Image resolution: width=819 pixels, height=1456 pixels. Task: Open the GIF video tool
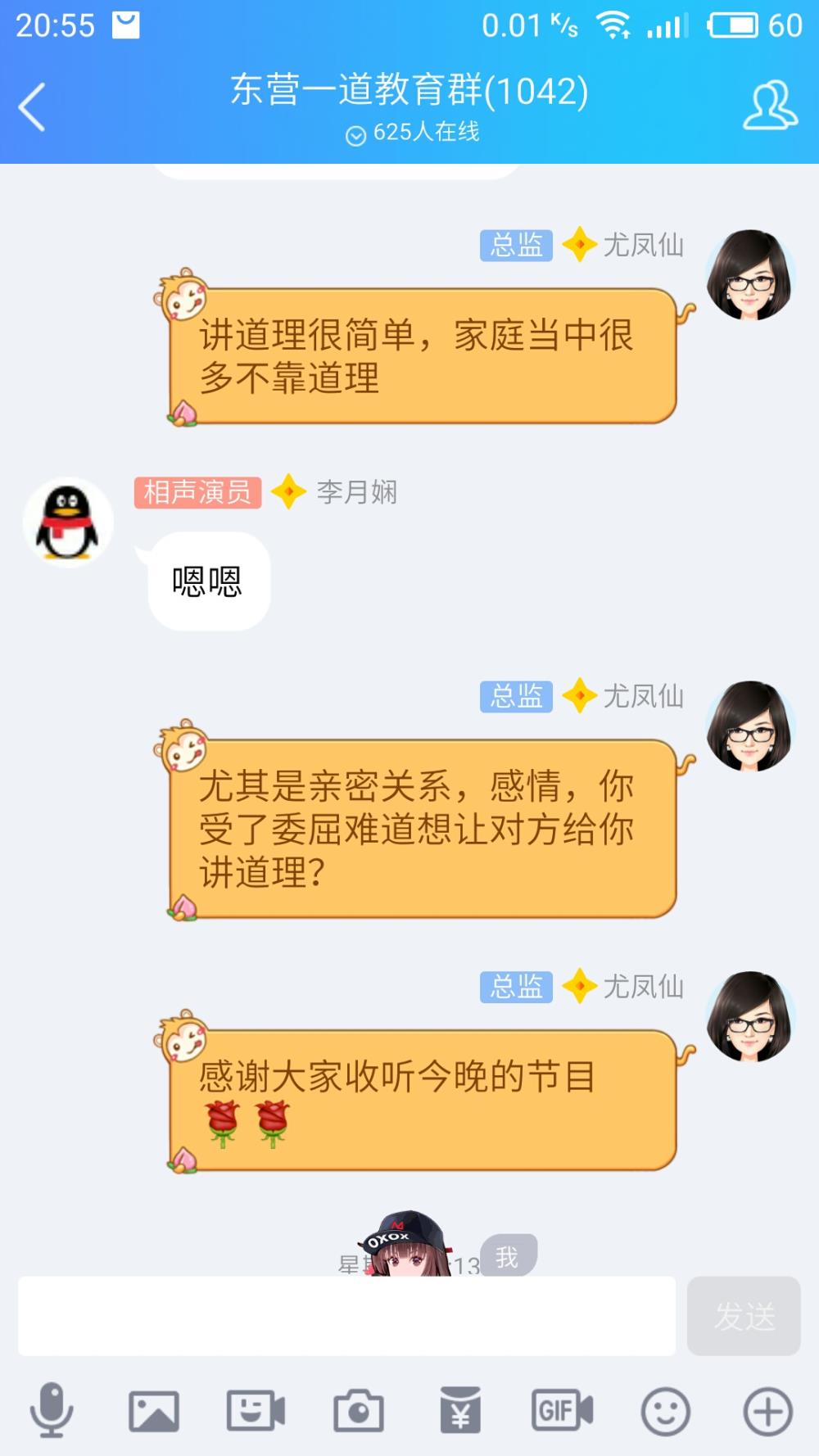(563, 1411)
